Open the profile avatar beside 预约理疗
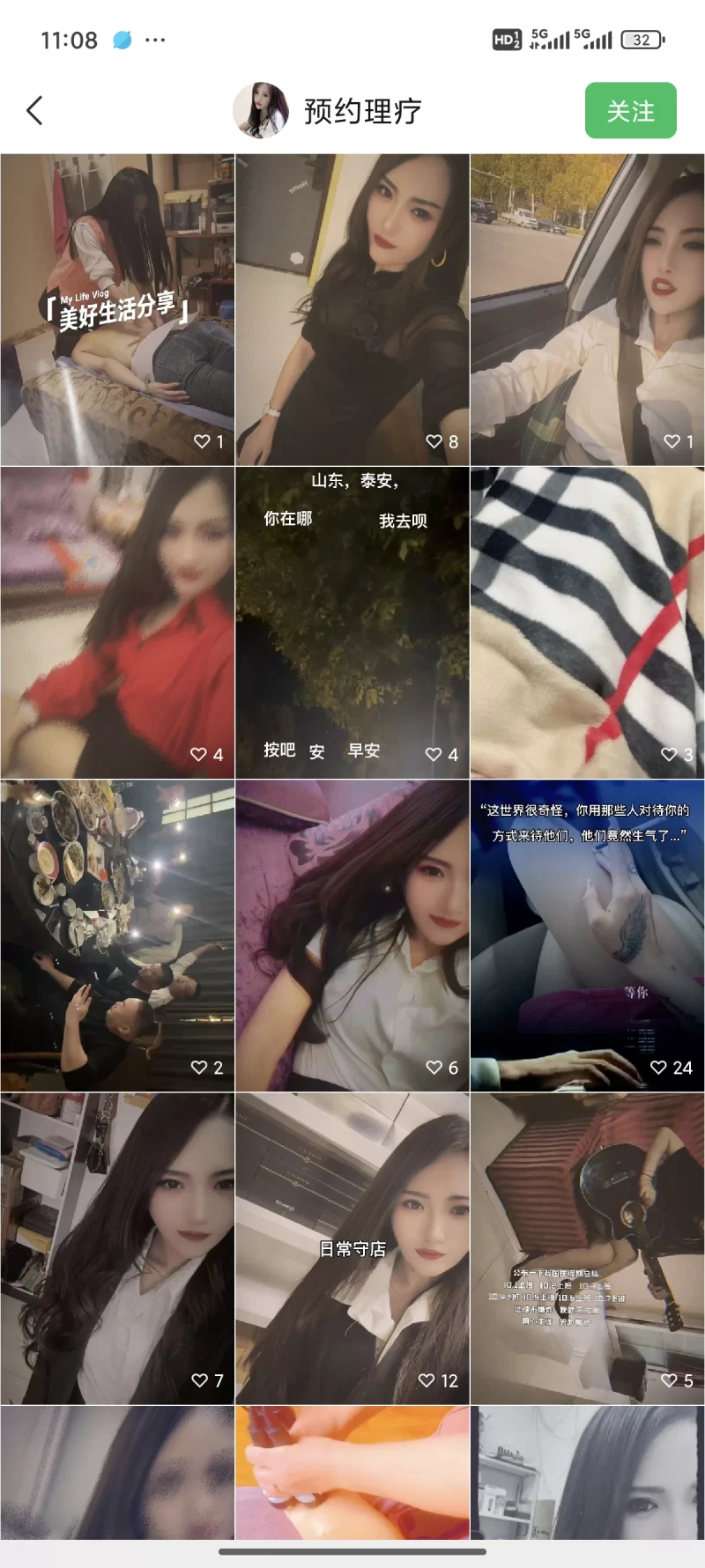Image resolution: width=705 pixels, height=1568 pixels. (260, 111)
